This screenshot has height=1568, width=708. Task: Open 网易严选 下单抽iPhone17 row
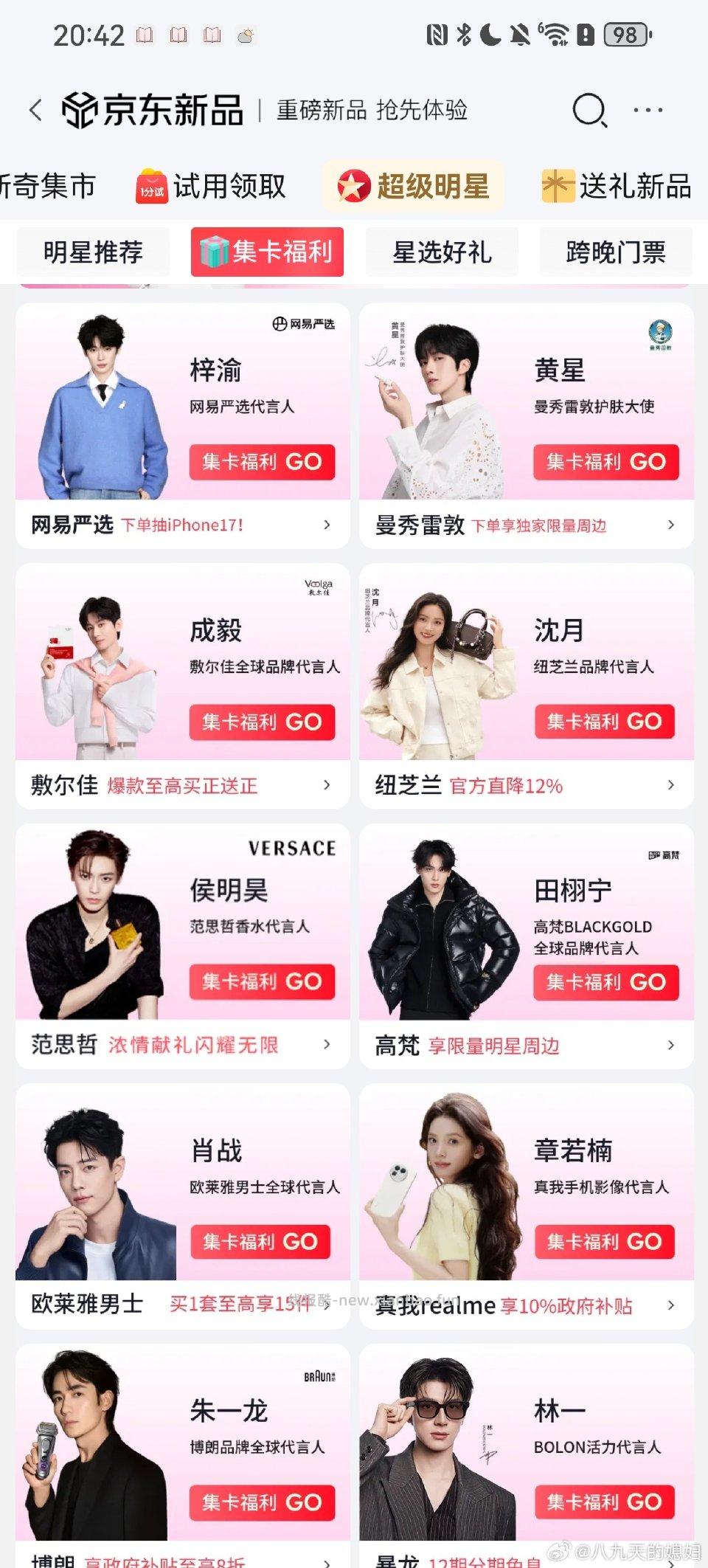point(182,525)
